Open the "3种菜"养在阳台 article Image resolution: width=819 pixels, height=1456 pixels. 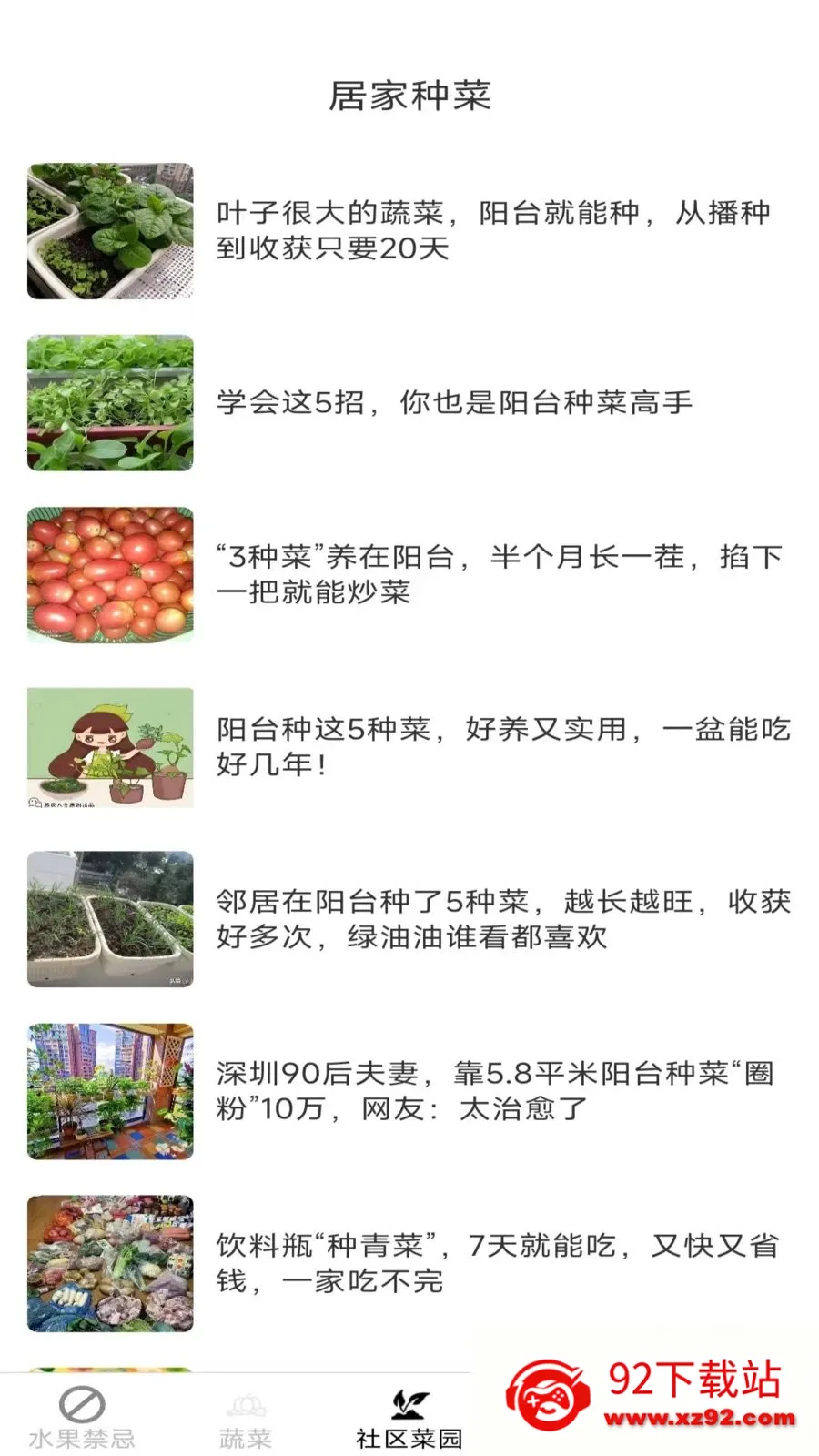point(409,575)
